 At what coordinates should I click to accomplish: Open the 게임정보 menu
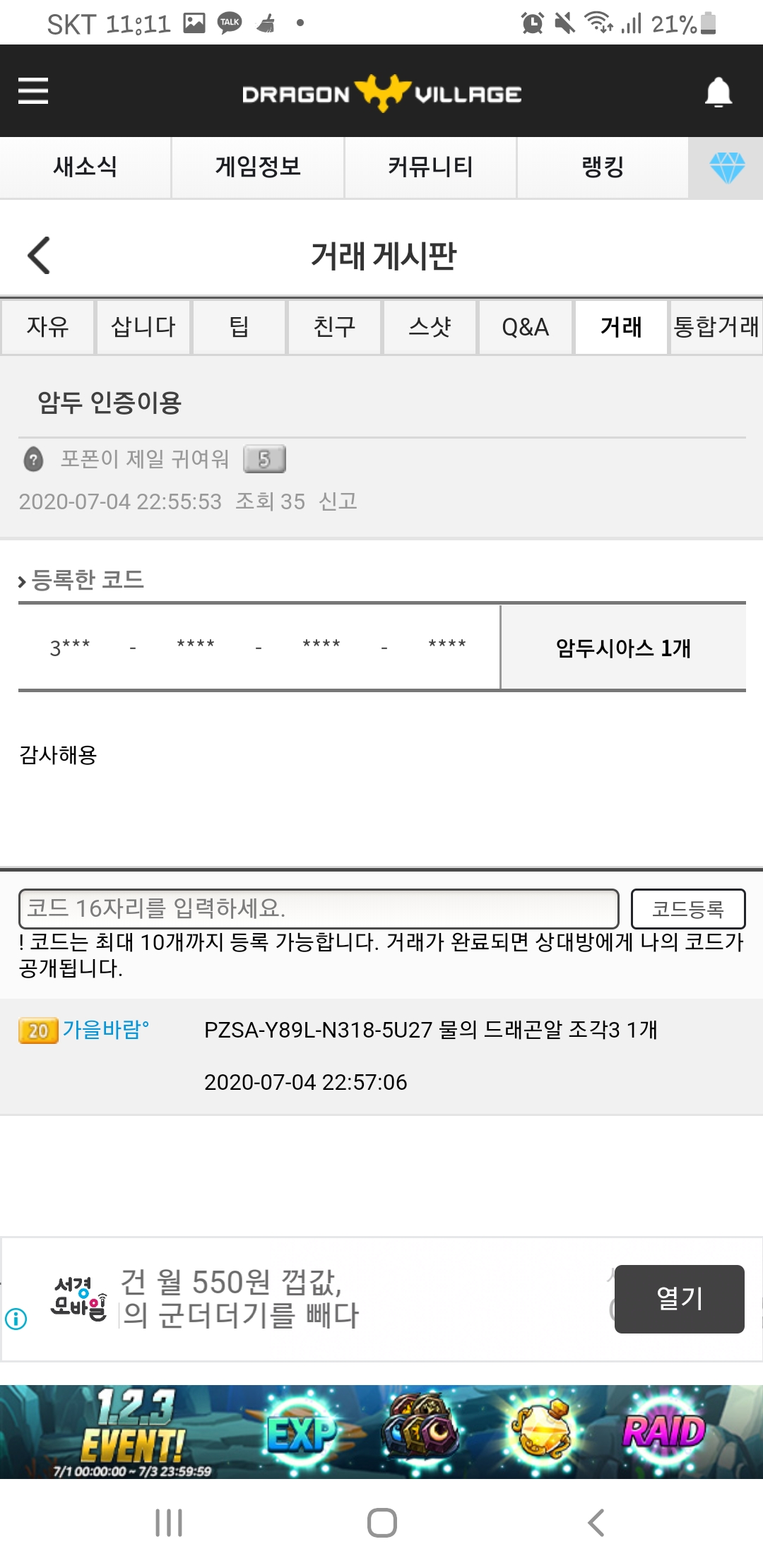click(x=258, y=167)
